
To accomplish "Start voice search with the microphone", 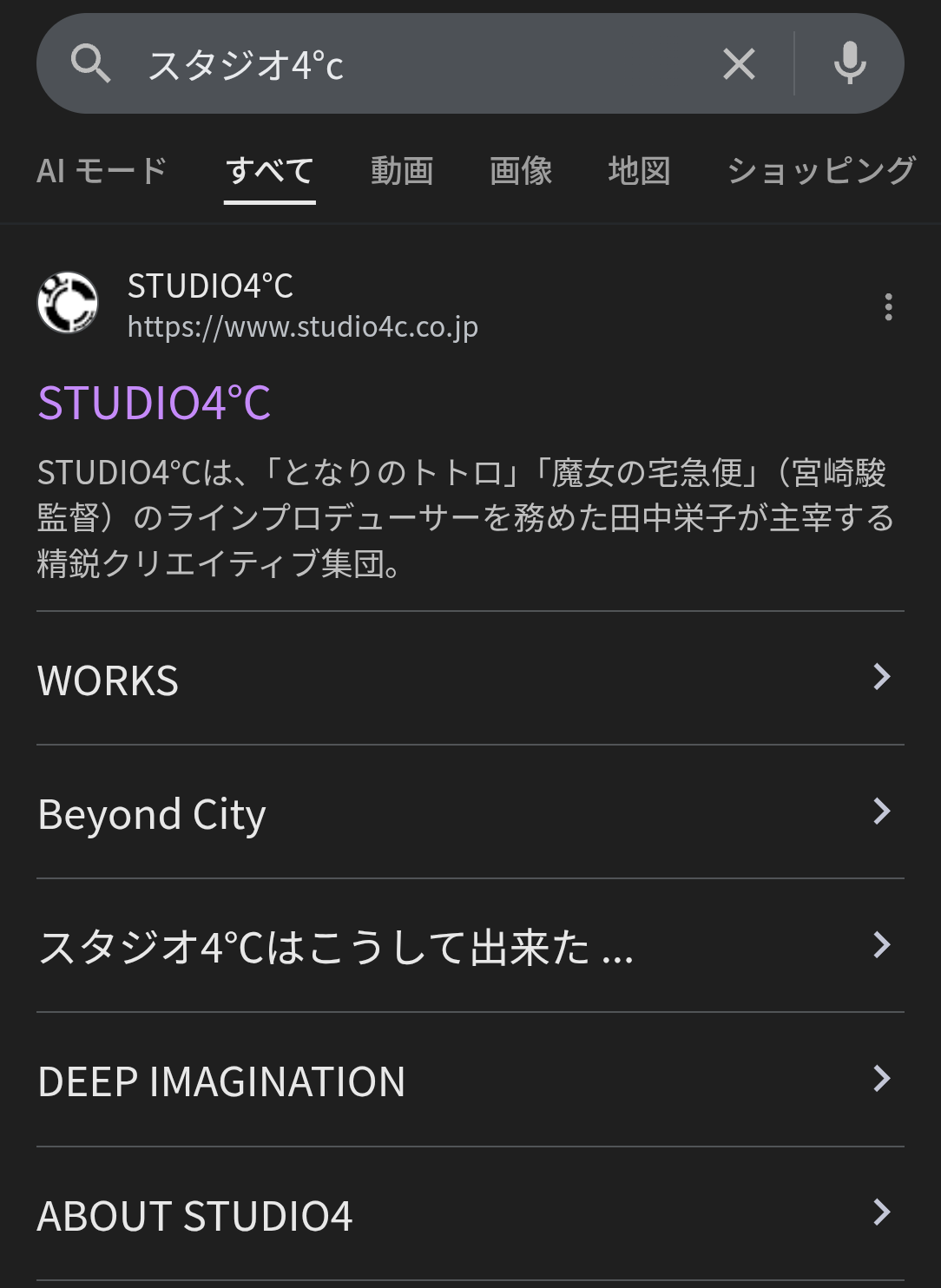I will point(850,64).
